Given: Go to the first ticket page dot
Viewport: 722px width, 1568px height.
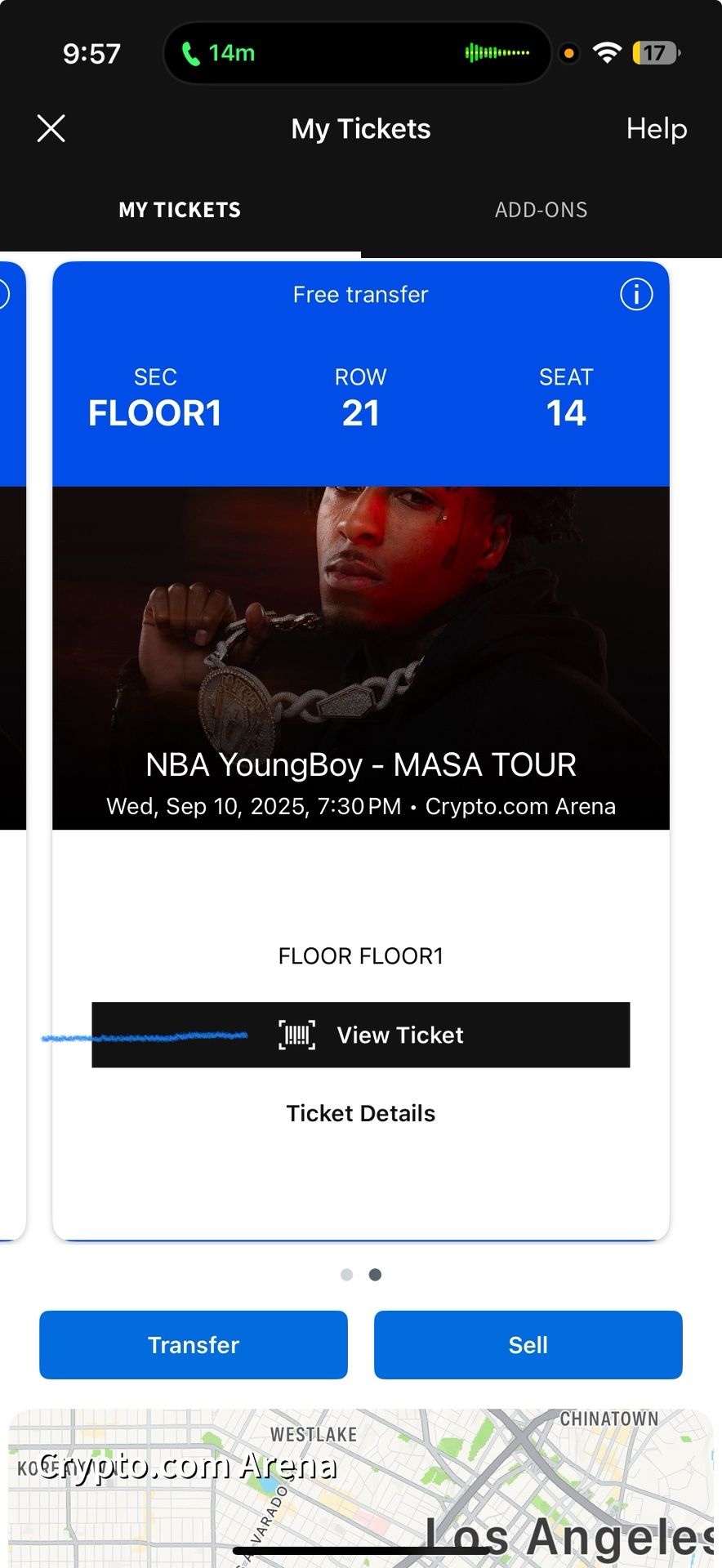Looking at the screenshot, I should tap(346, 1275).
